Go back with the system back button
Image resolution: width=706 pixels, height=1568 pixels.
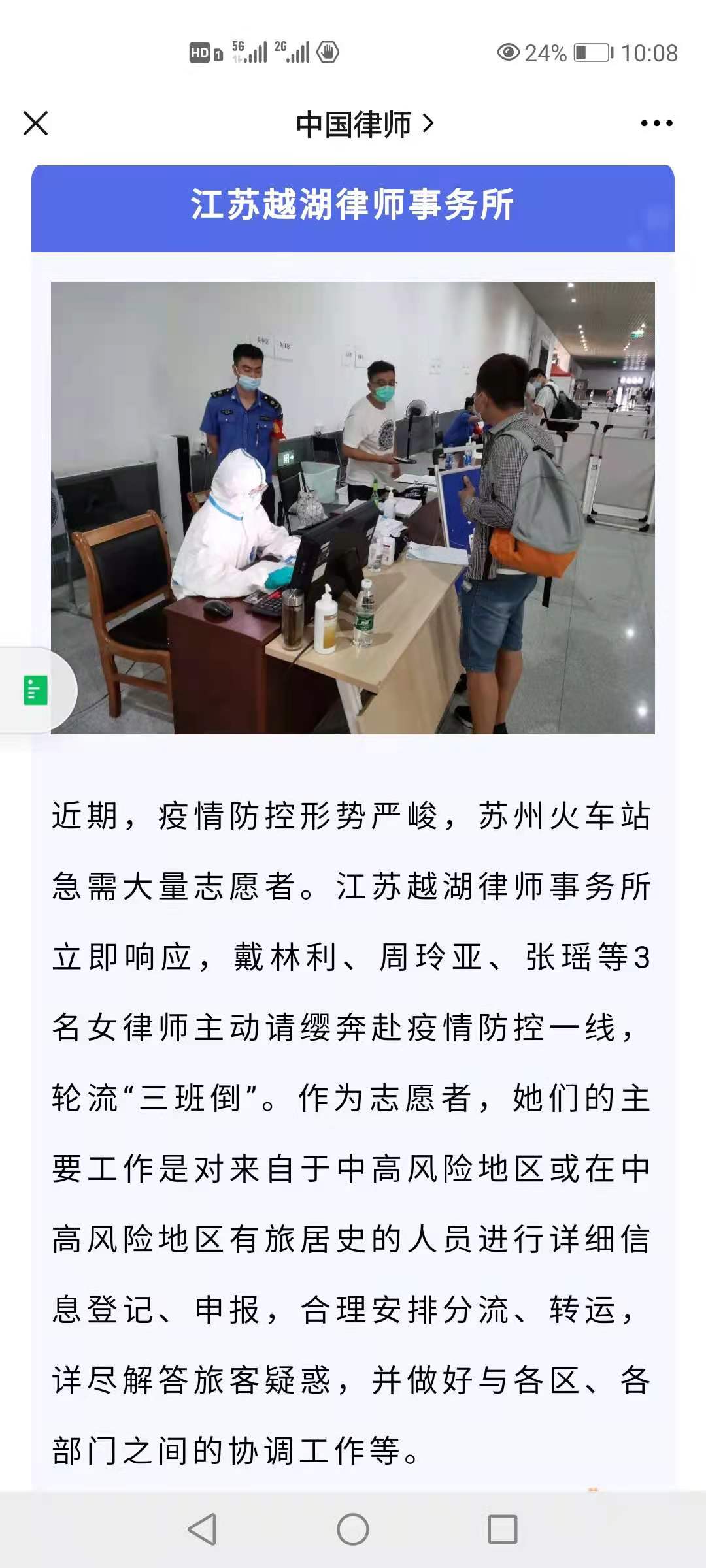point(203,1529)
